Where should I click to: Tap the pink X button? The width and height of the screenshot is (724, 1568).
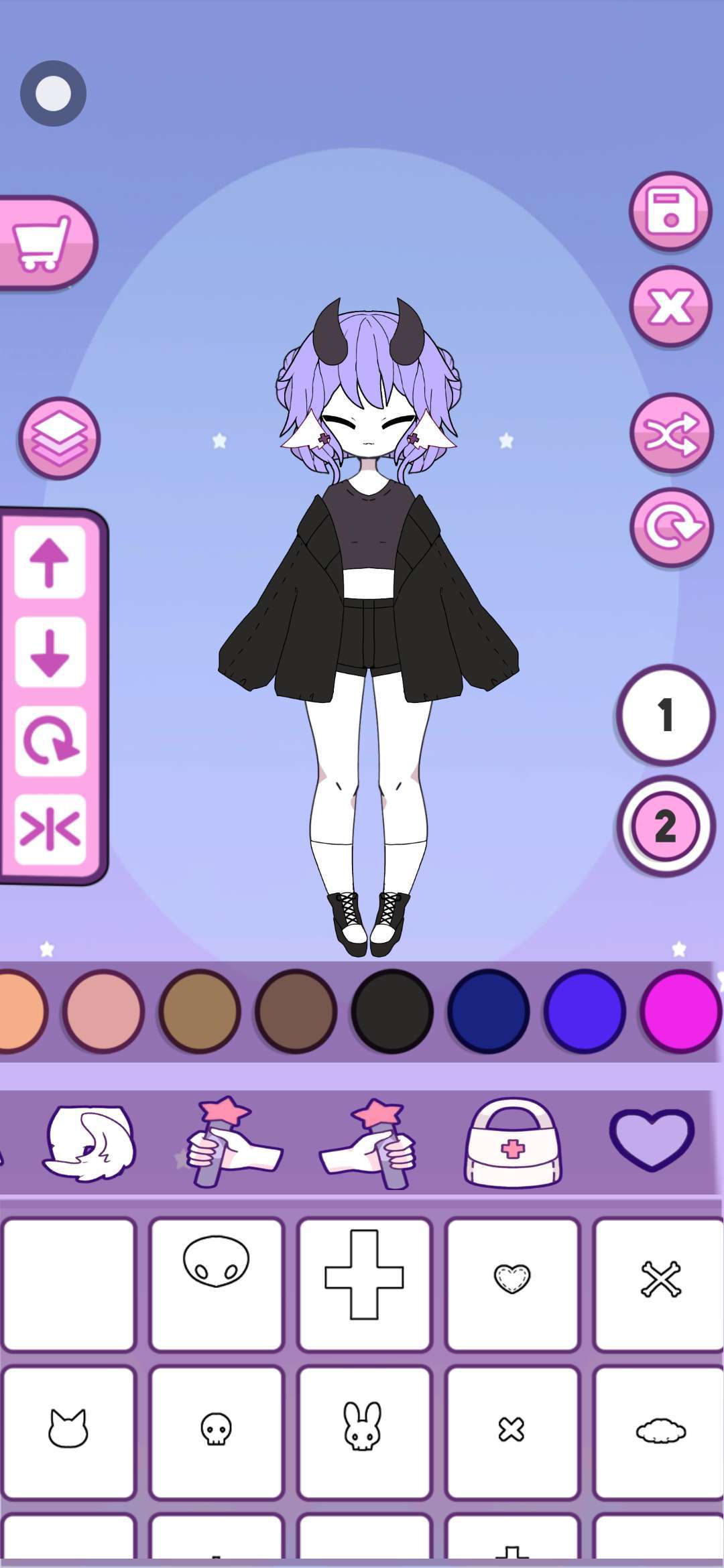[670, 306]
